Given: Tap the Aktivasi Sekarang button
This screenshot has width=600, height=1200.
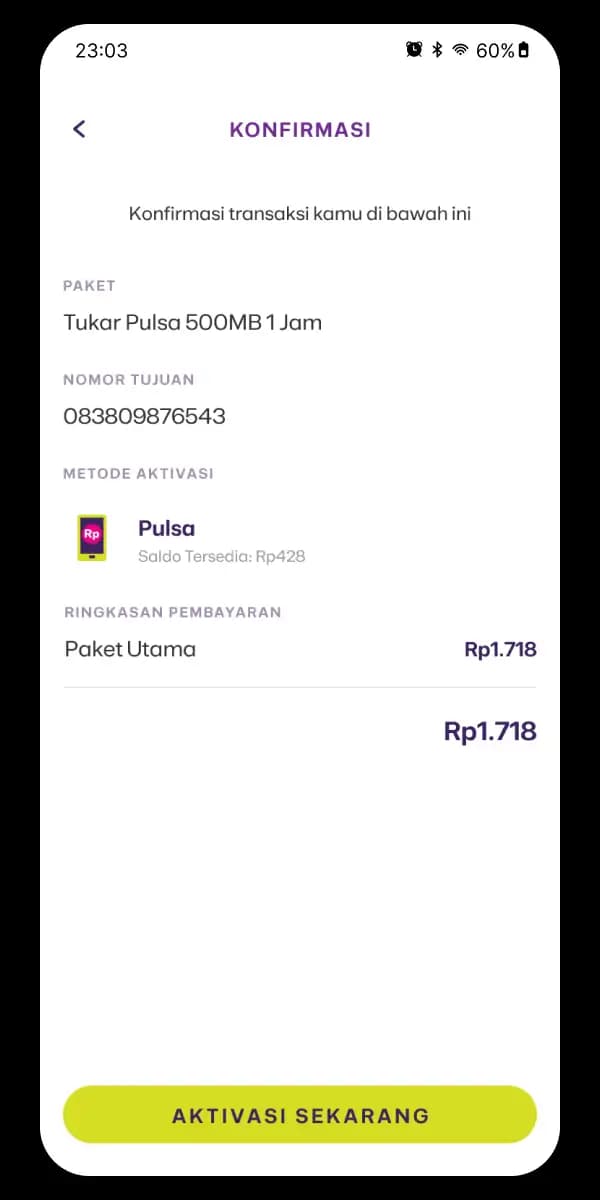Looking at the screenshot, I should pos(300,1115).
